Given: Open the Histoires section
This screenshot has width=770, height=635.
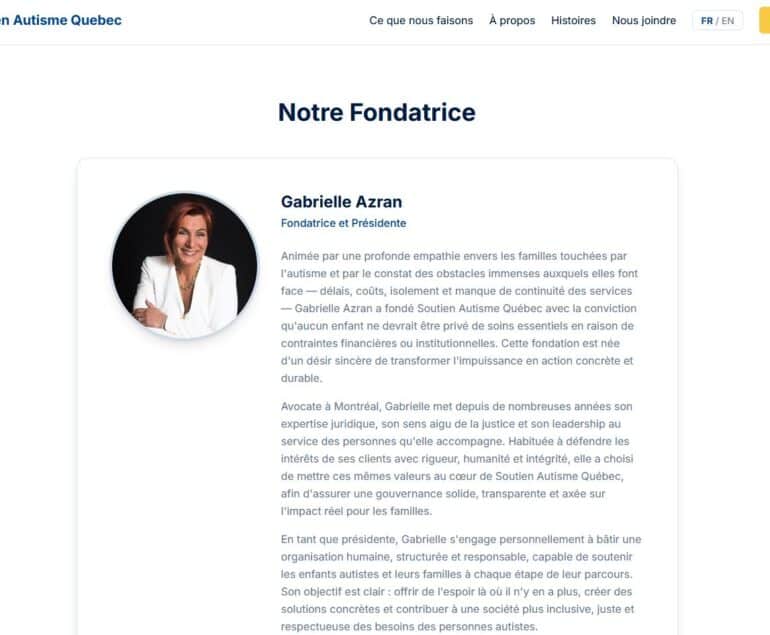Looking at the screenshot, I should [x=573, y=20].
